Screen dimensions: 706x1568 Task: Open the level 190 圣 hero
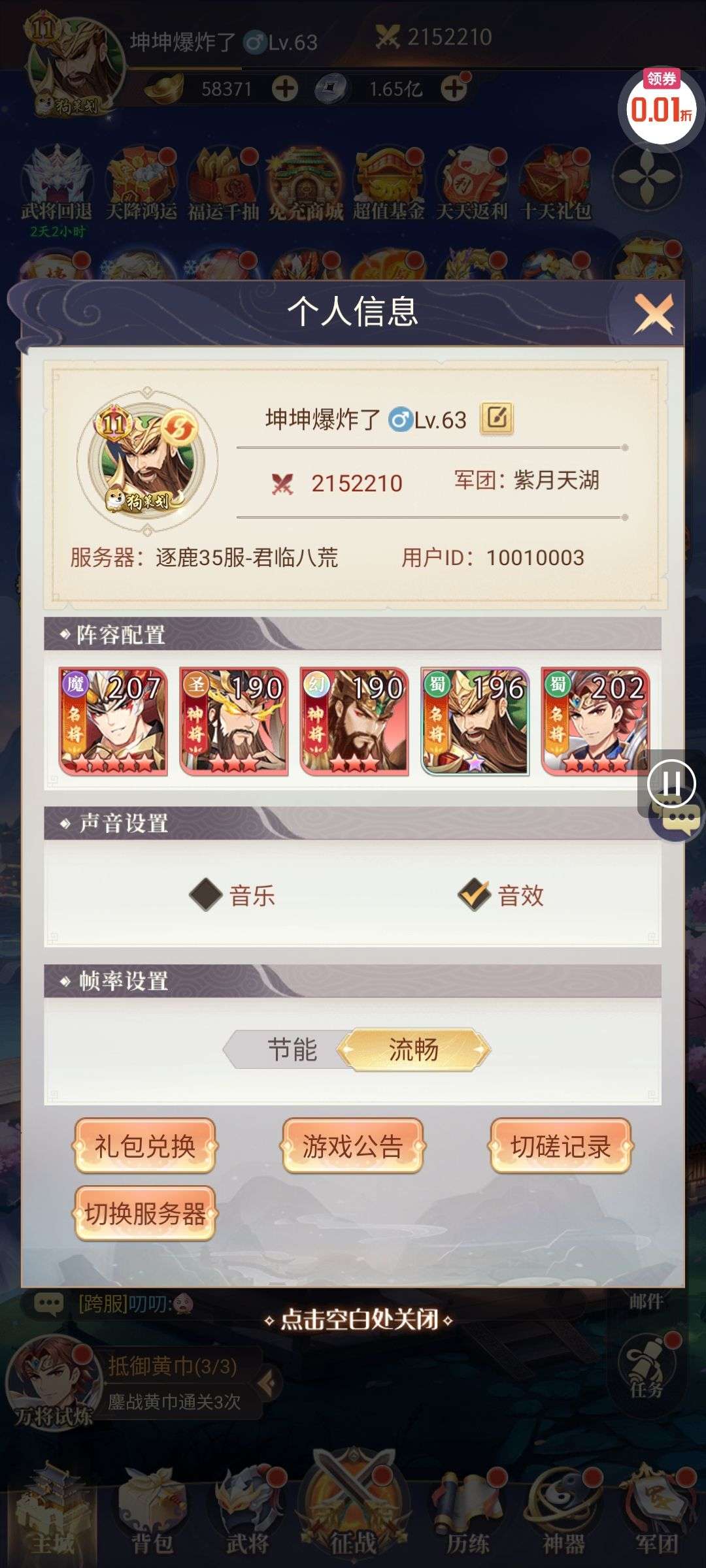point(233,721)
